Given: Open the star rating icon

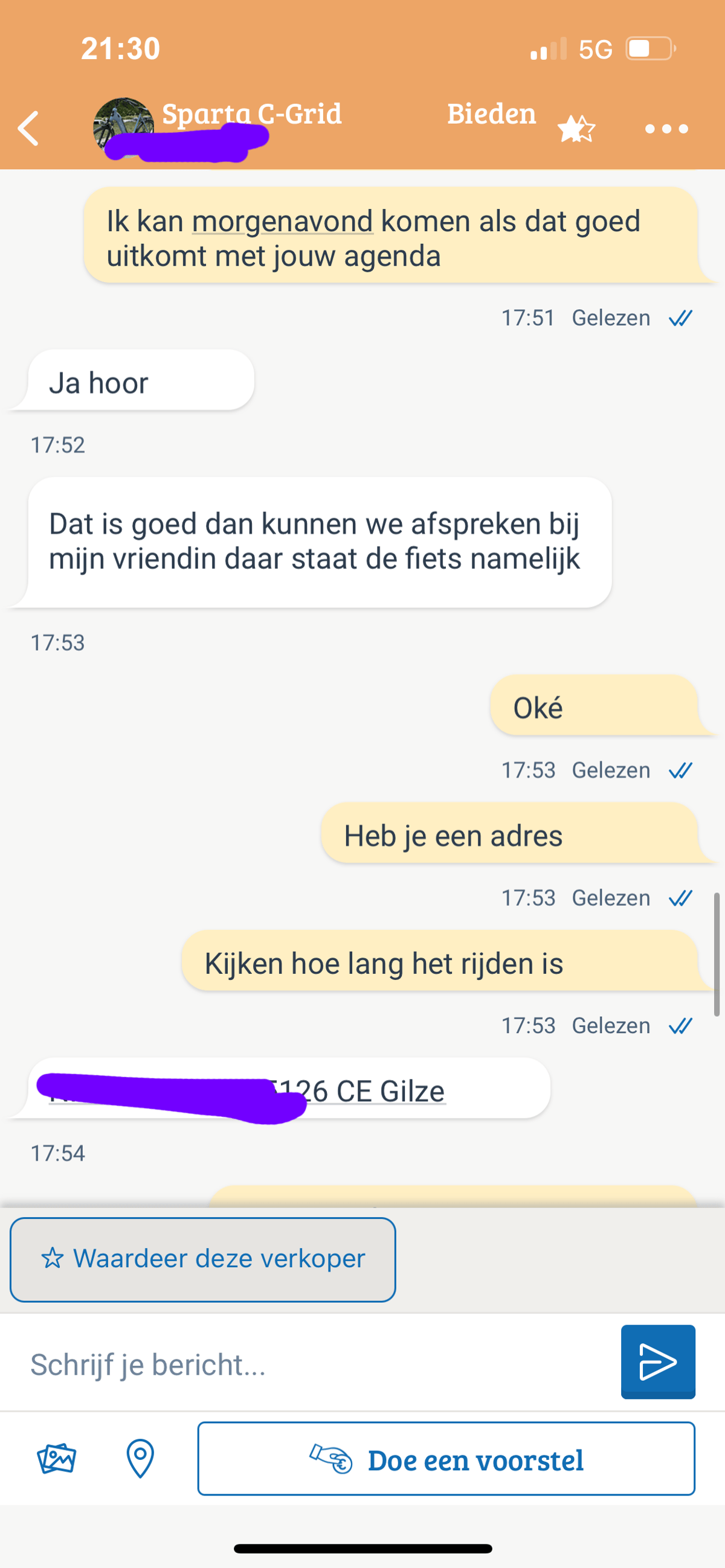Looking at the screenshot, I should tap(576, 129).
